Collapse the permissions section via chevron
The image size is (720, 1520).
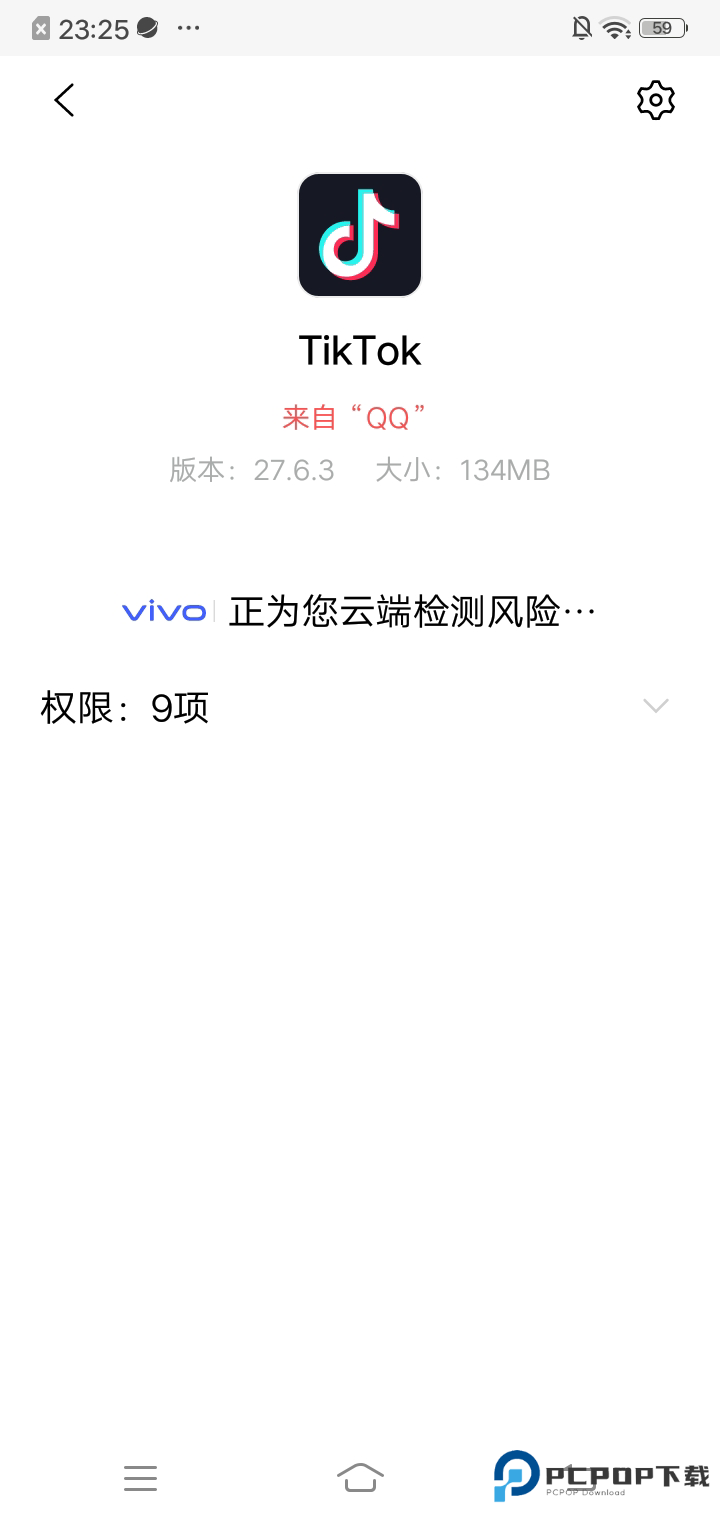click(x=655, y=706)
